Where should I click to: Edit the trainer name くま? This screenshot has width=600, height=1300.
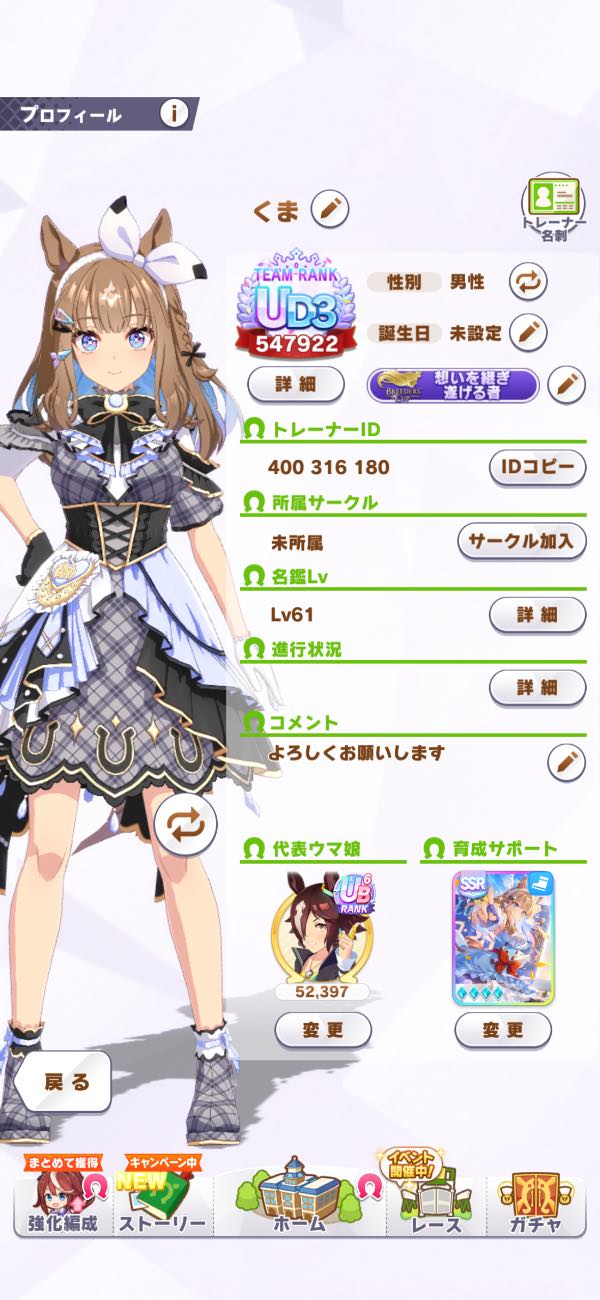[x=329, y=209]
